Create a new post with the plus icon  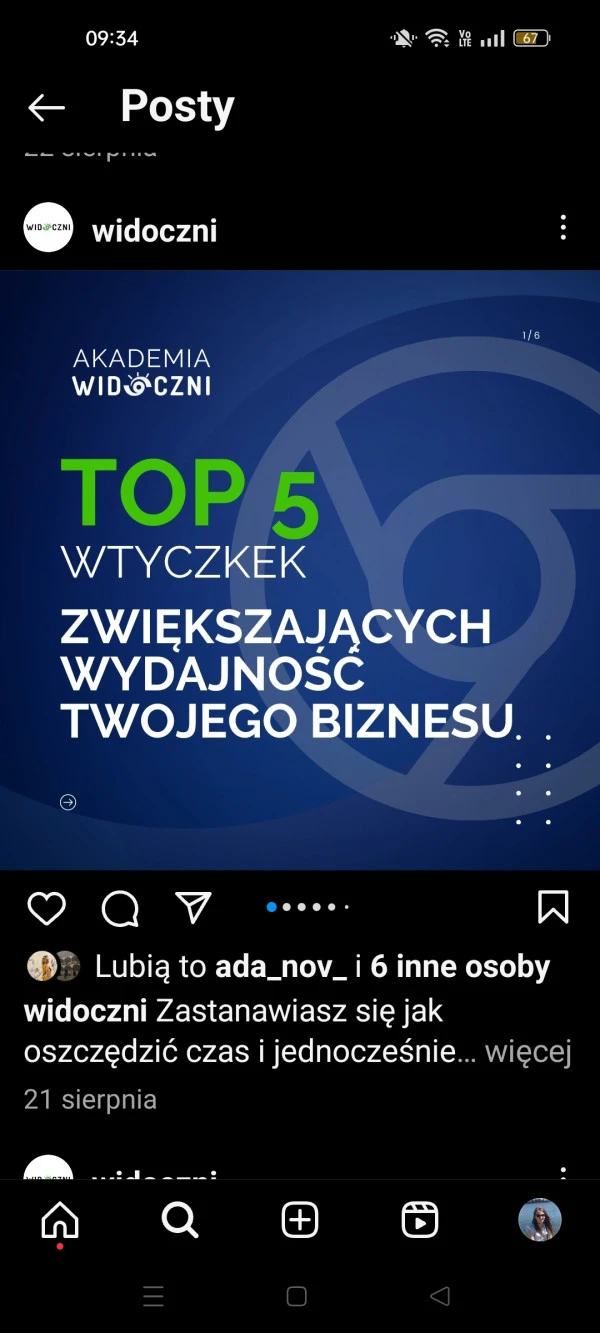point(300,1220)
